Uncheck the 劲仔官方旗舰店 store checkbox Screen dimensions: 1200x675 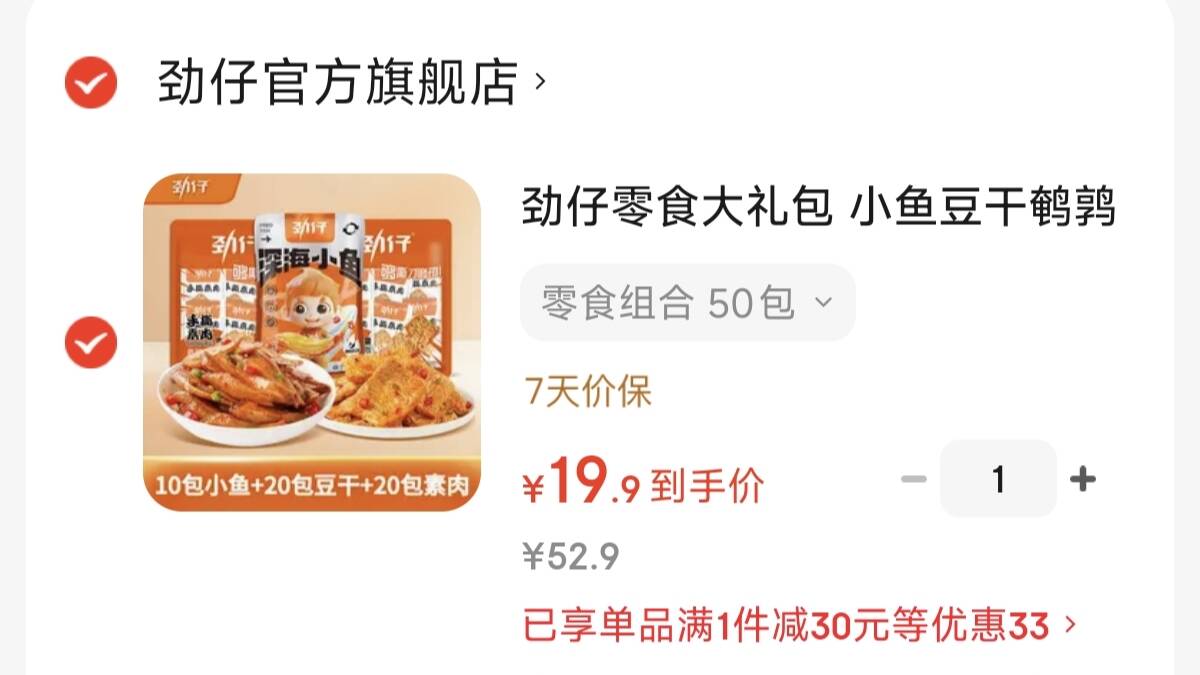tap(91, 82)
